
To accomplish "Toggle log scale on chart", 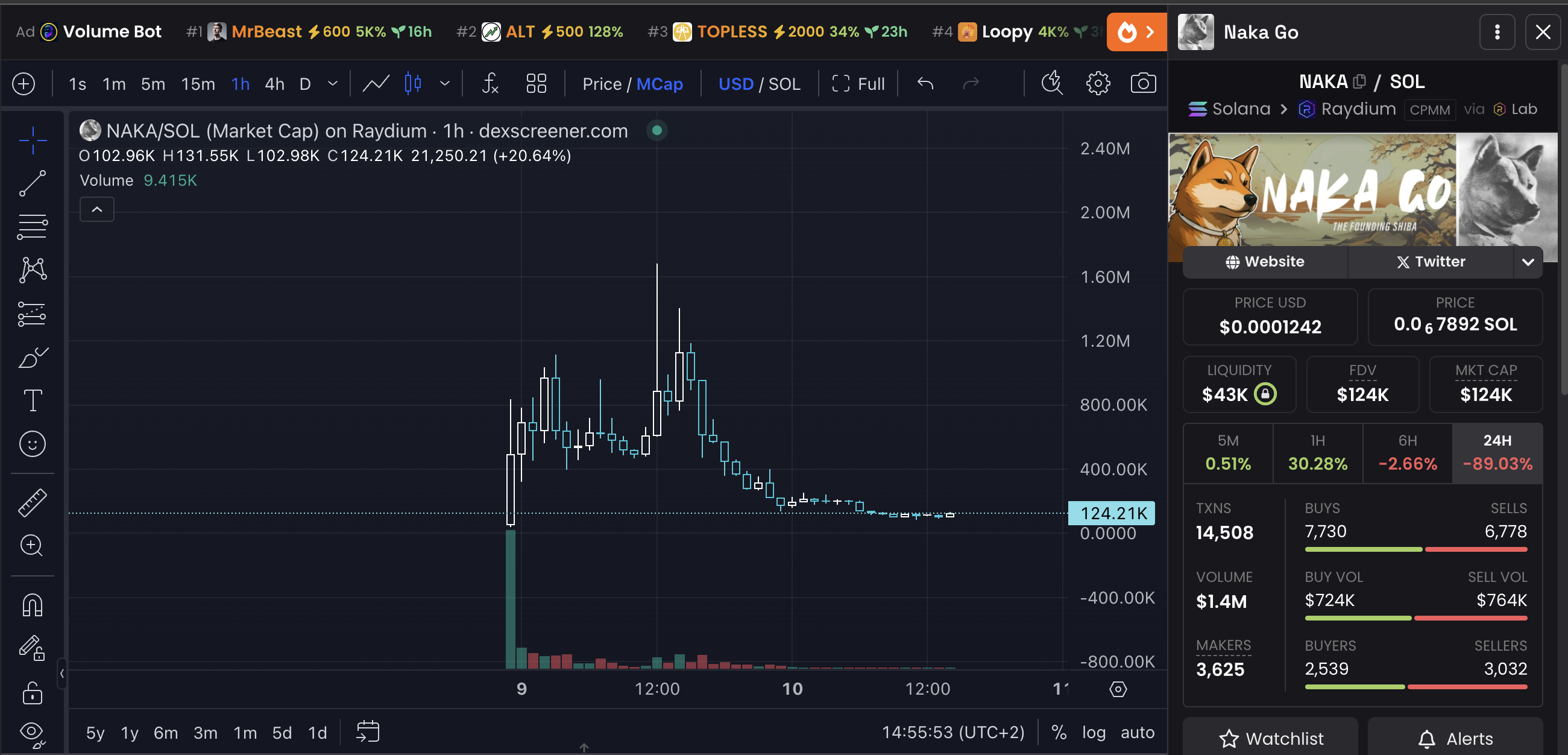I will tap(1093, 733).
